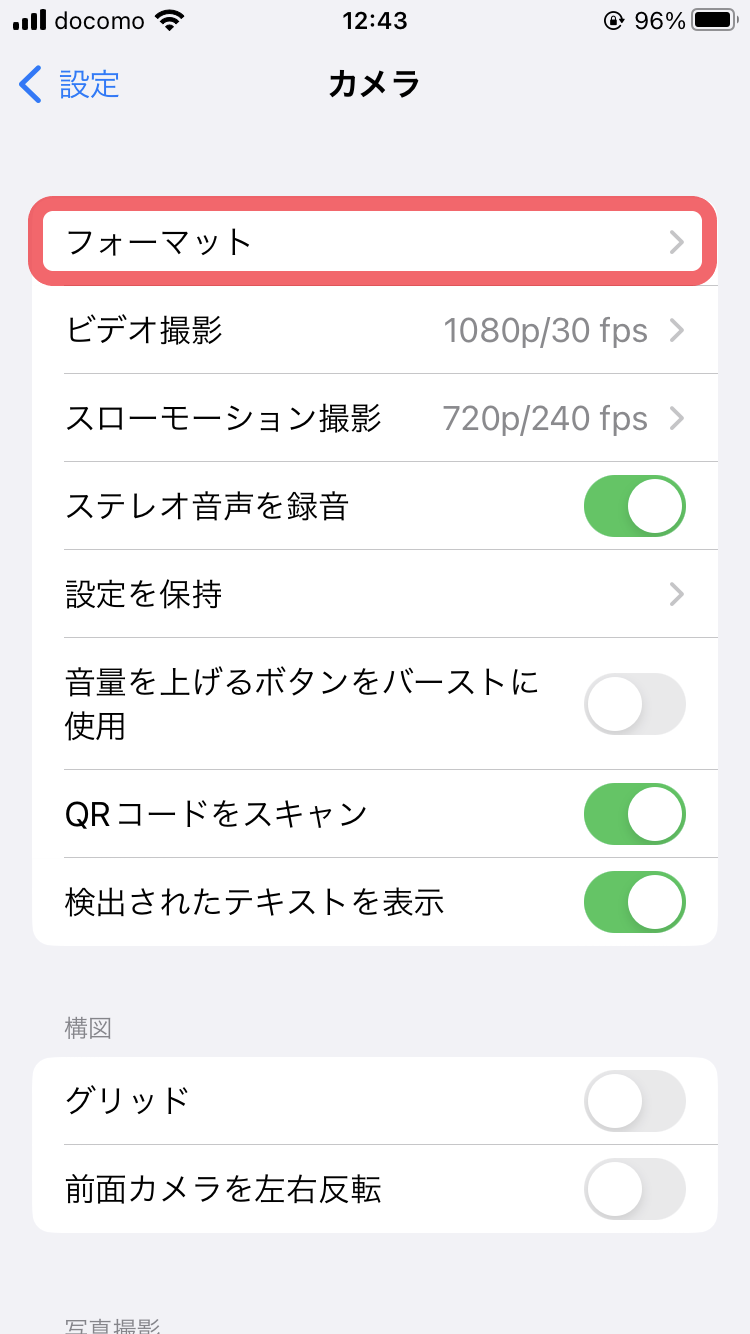This screenshot has width=750, height=1334.
Task: Open スローモーション撮影 settings
Action: pyautogui.click(x=374, y=418)
